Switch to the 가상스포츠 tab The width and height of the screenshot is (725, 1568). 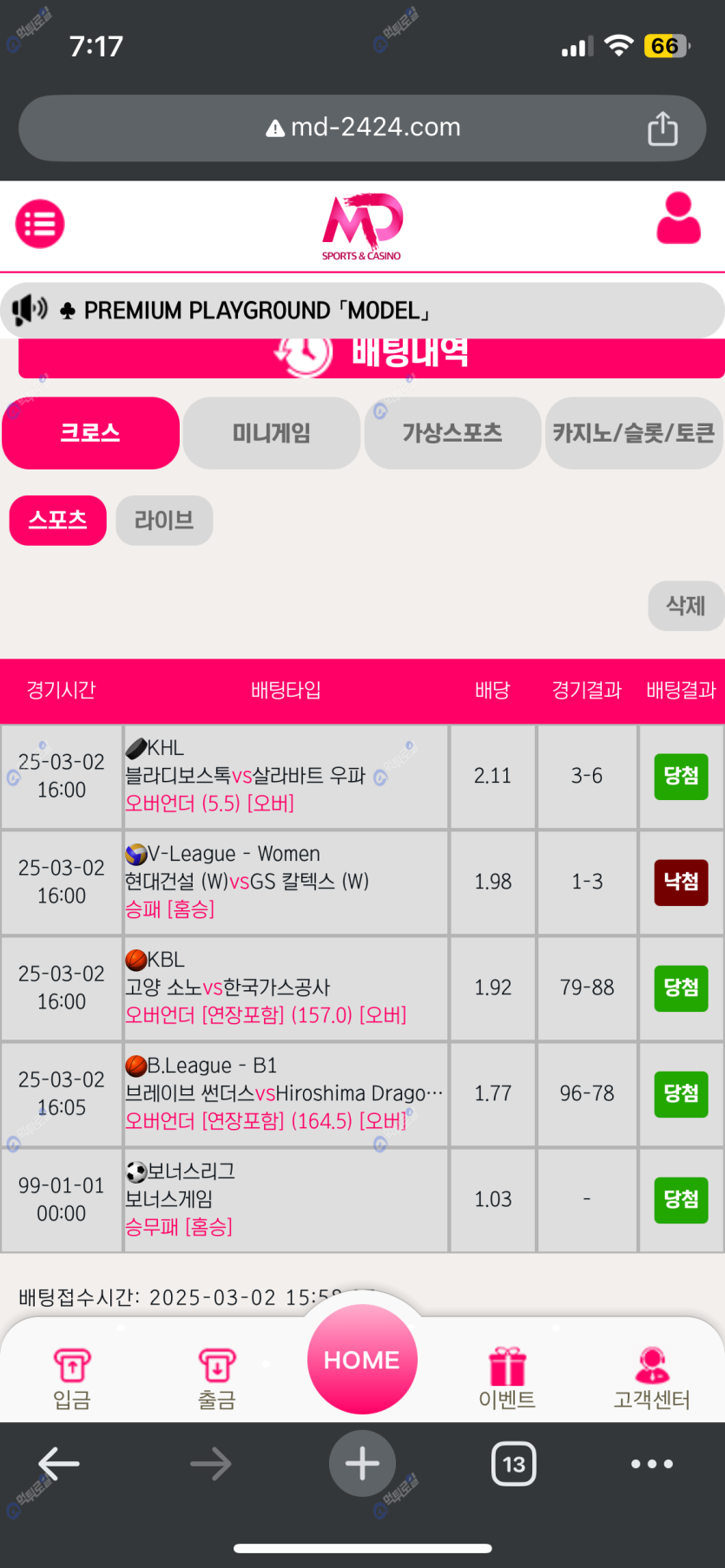click(x=452, y=433)
